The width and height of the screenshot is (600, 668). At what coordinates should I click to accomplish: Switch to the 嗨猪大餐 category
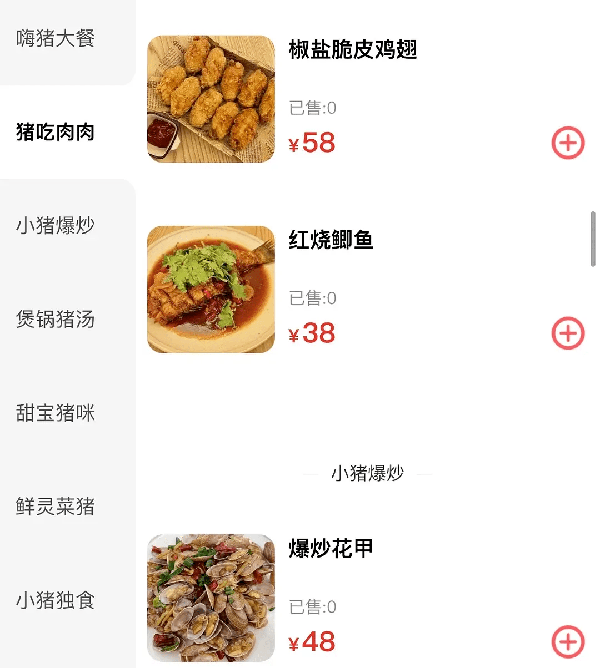click(56, 39)
